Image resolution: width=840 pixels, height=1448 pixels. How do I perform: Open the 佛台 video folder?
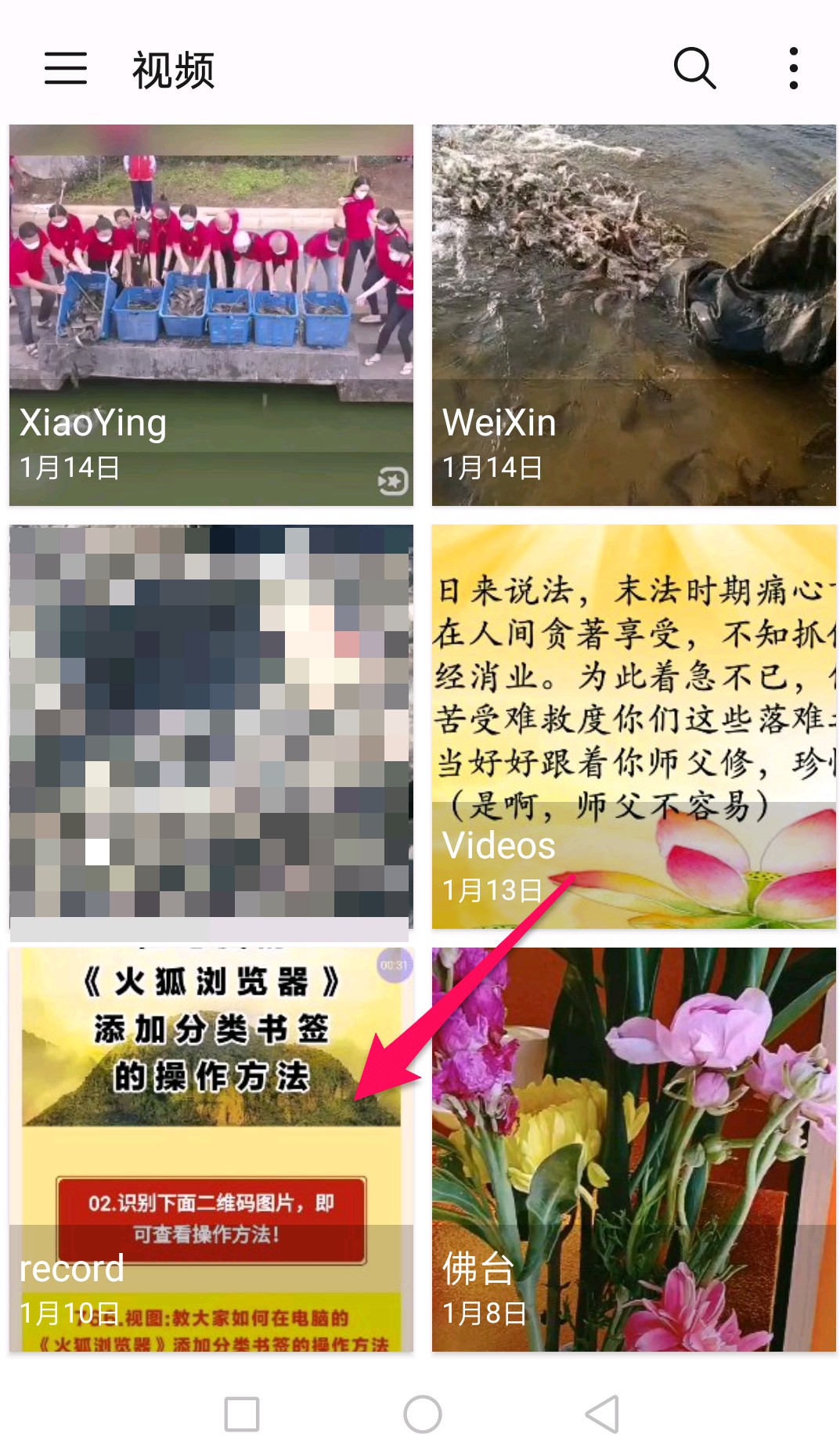633,1149
